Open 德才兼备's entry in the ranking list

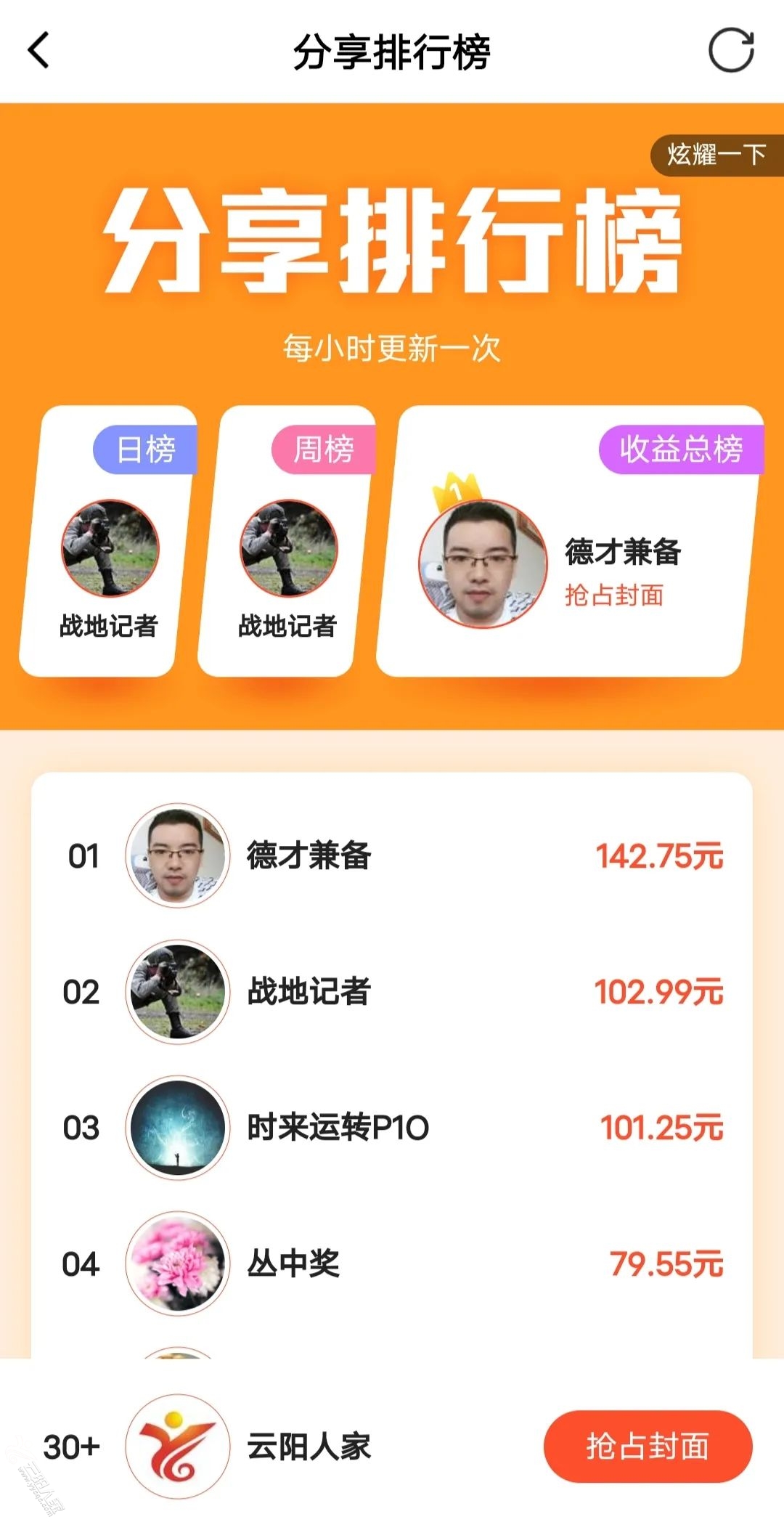tap(392, 855)
